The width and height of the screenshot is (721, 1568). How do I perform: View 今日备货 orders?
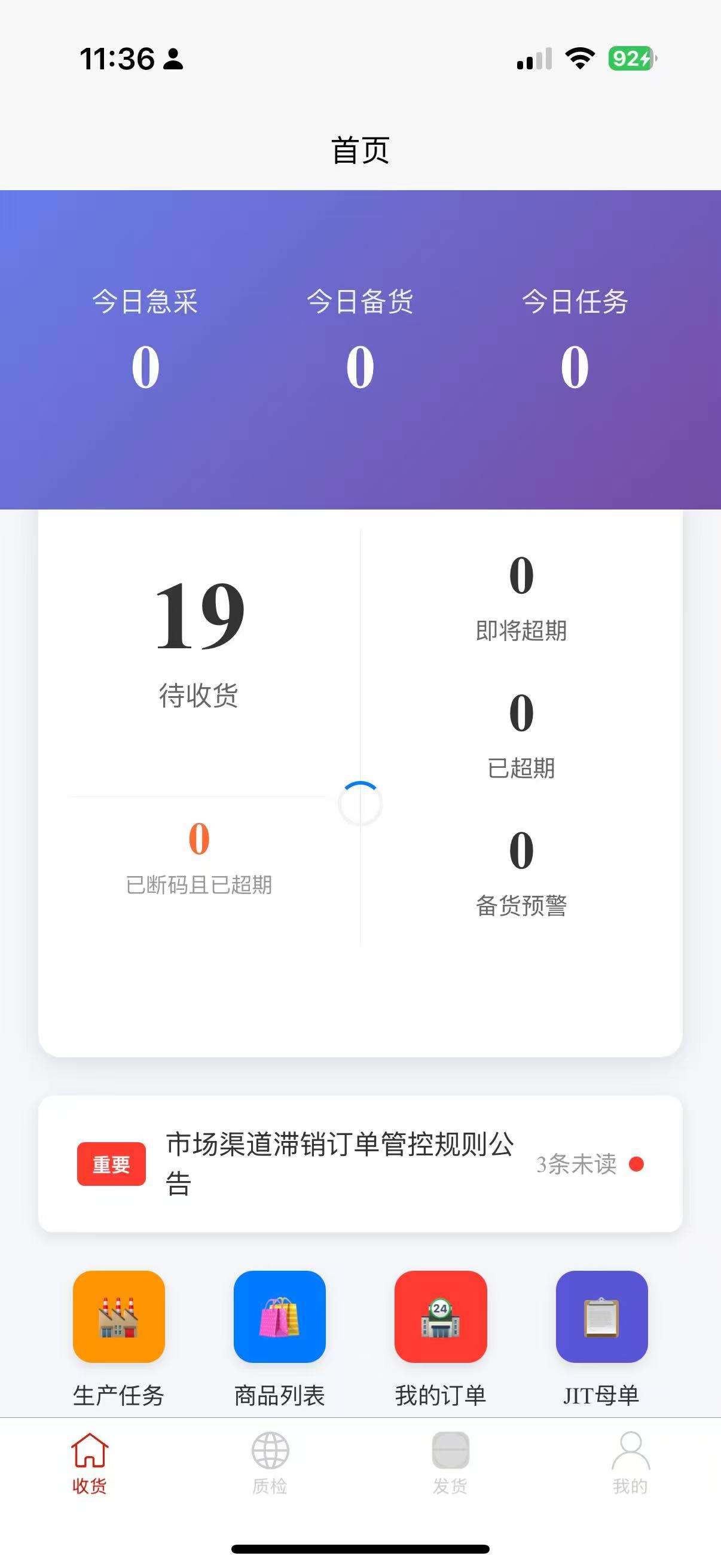pyautogui.click(x=360, y=339)
